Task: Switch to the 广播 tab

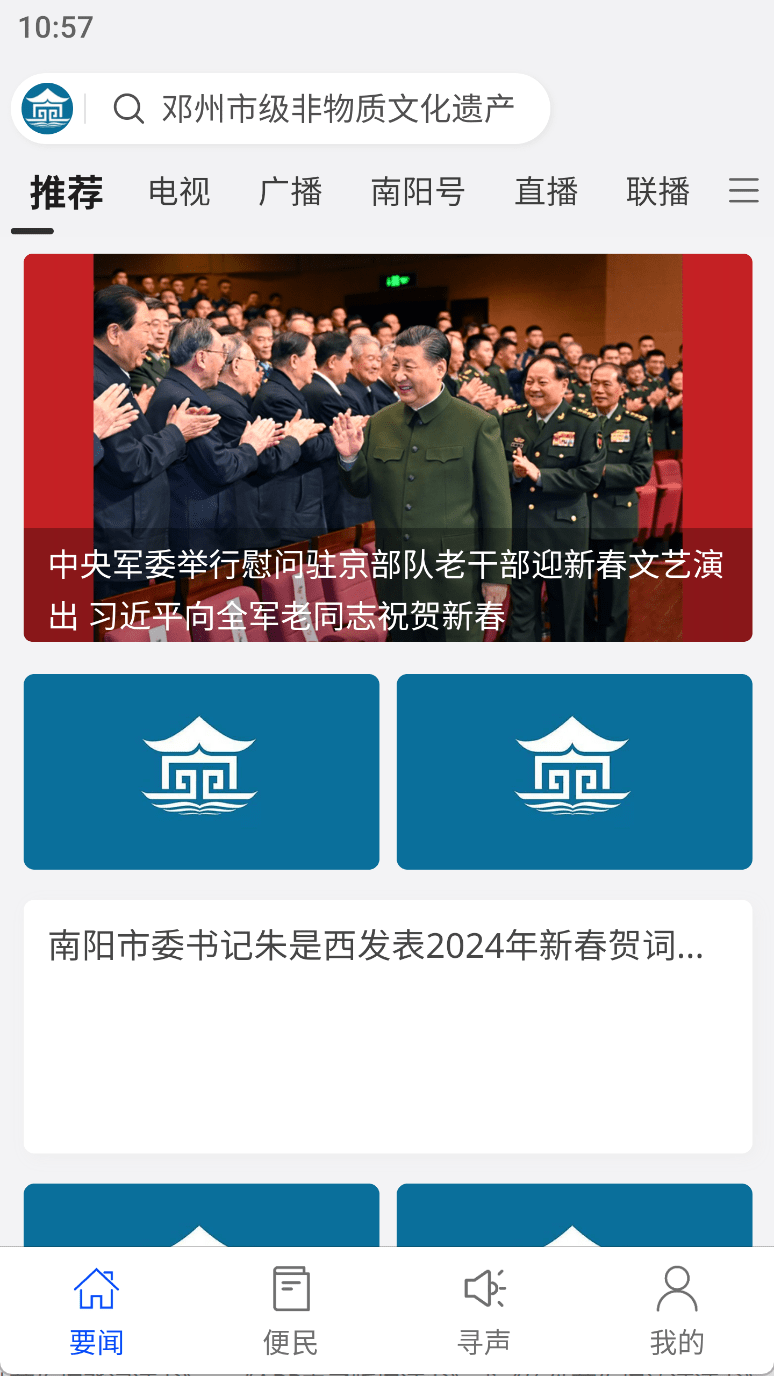Action: pyautogui.click(x=290, y=191)
